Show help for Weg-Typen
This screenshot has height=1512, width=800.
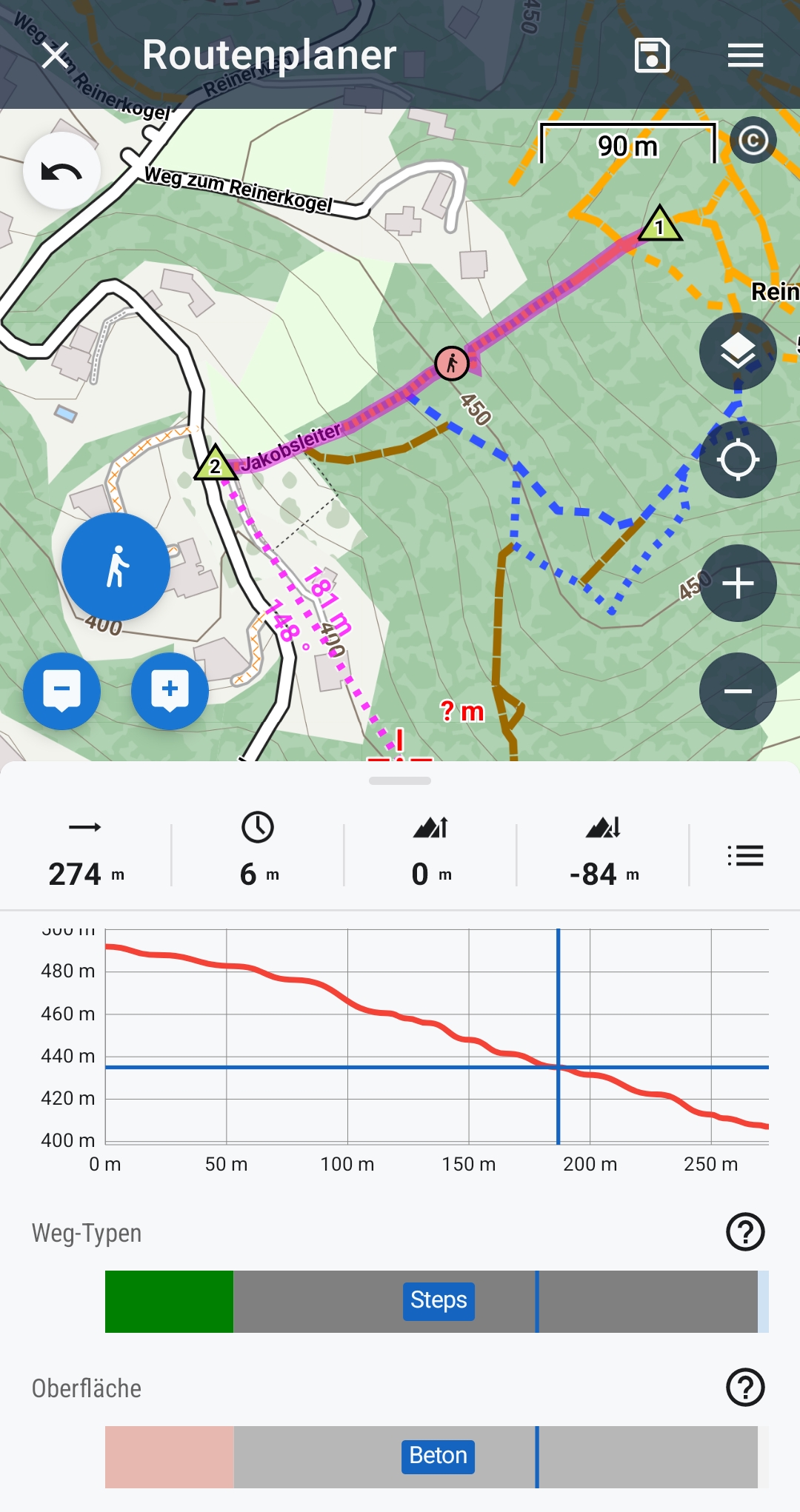point(745,1232)
